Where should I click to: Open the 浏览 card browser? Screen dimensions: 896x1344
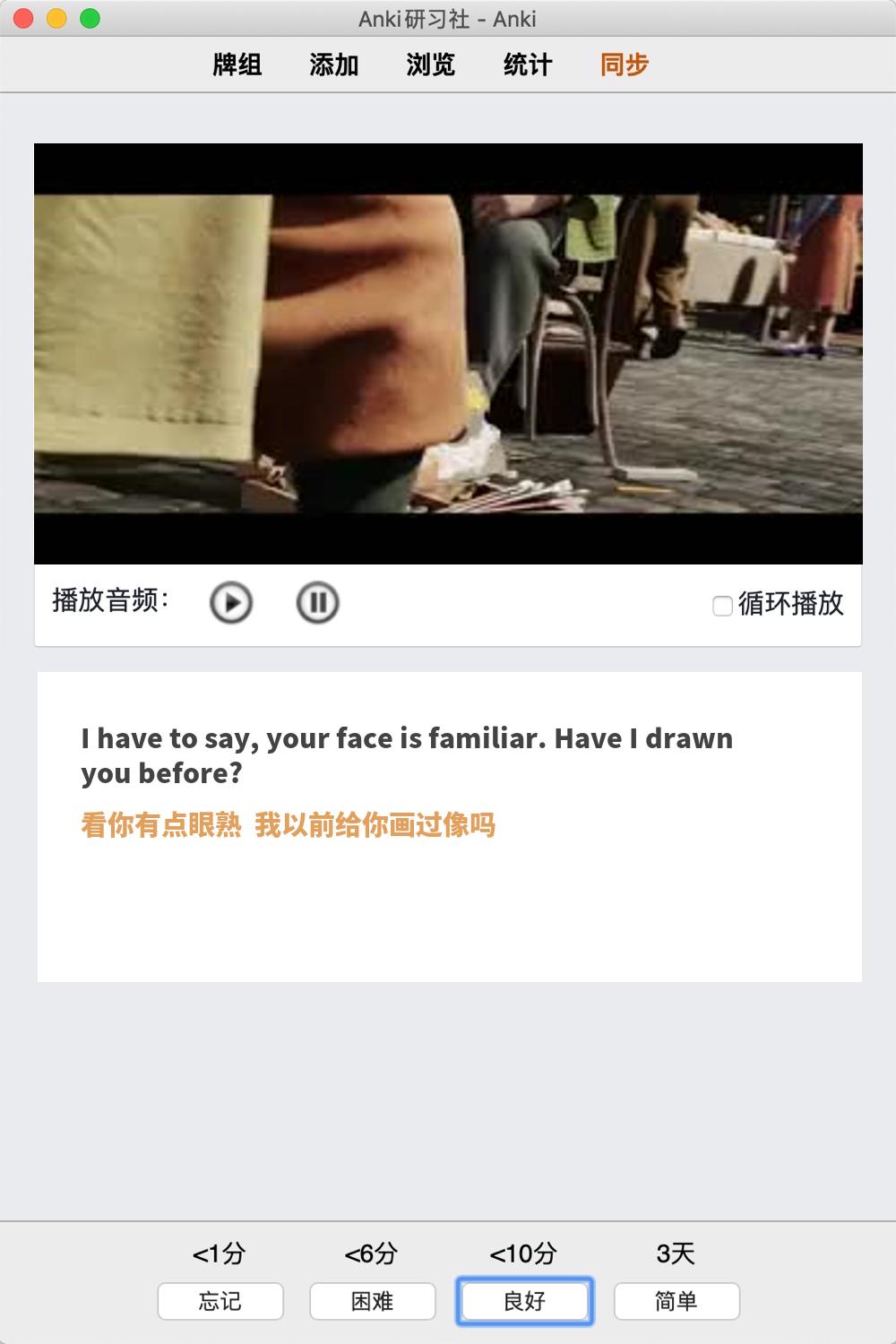[x=430, y=65]
